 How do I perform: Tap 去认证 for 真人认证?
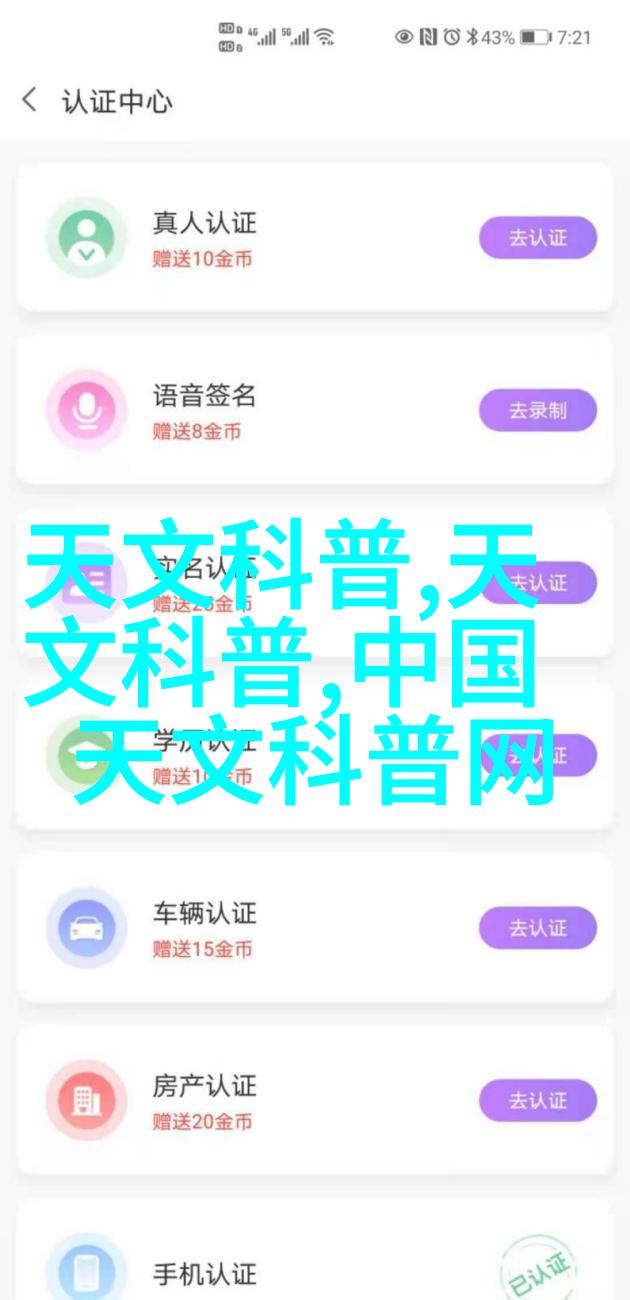(537, 238)
